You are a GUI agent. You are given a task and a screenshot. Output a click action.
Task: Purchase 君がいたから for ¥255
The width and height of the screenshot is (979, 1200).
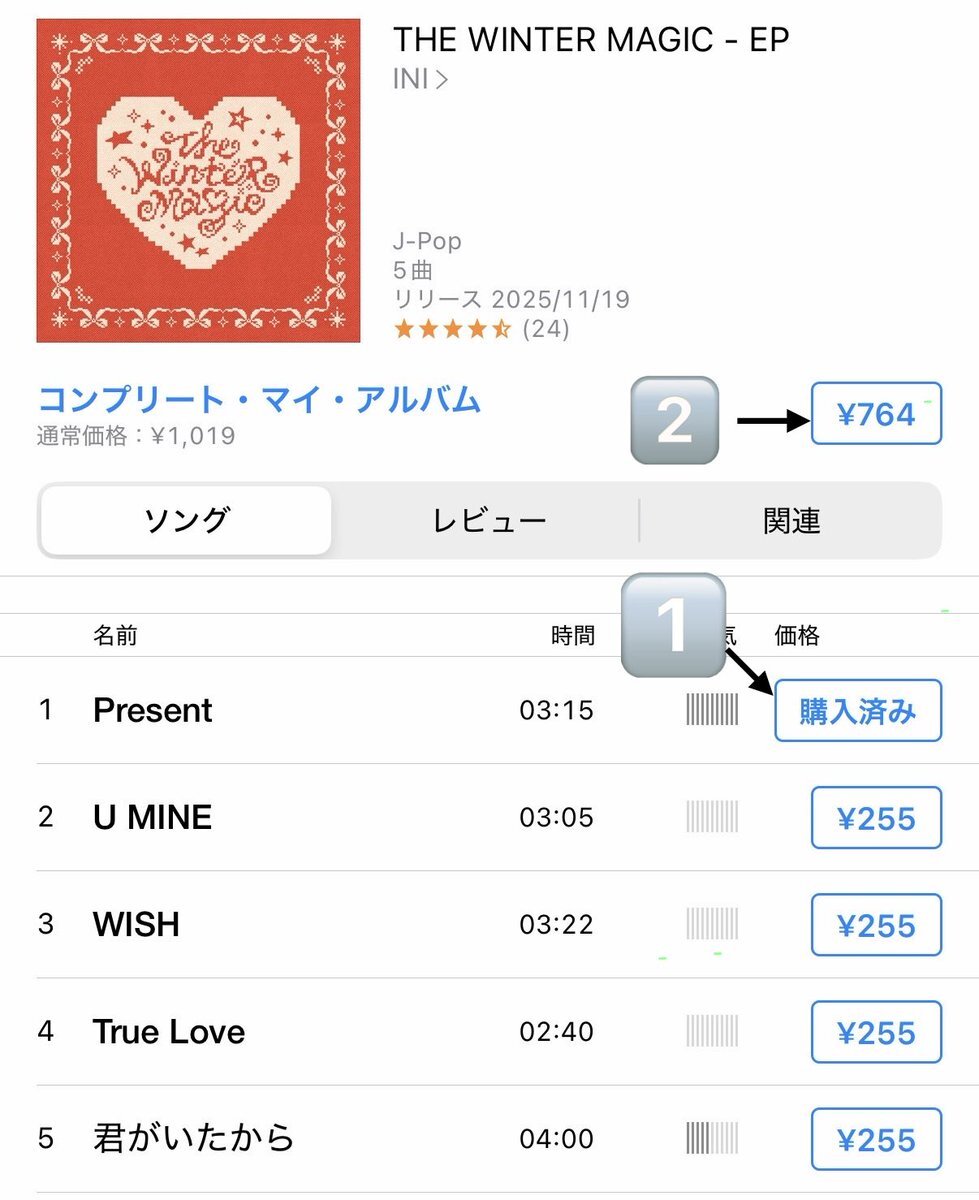(876, 1139)
